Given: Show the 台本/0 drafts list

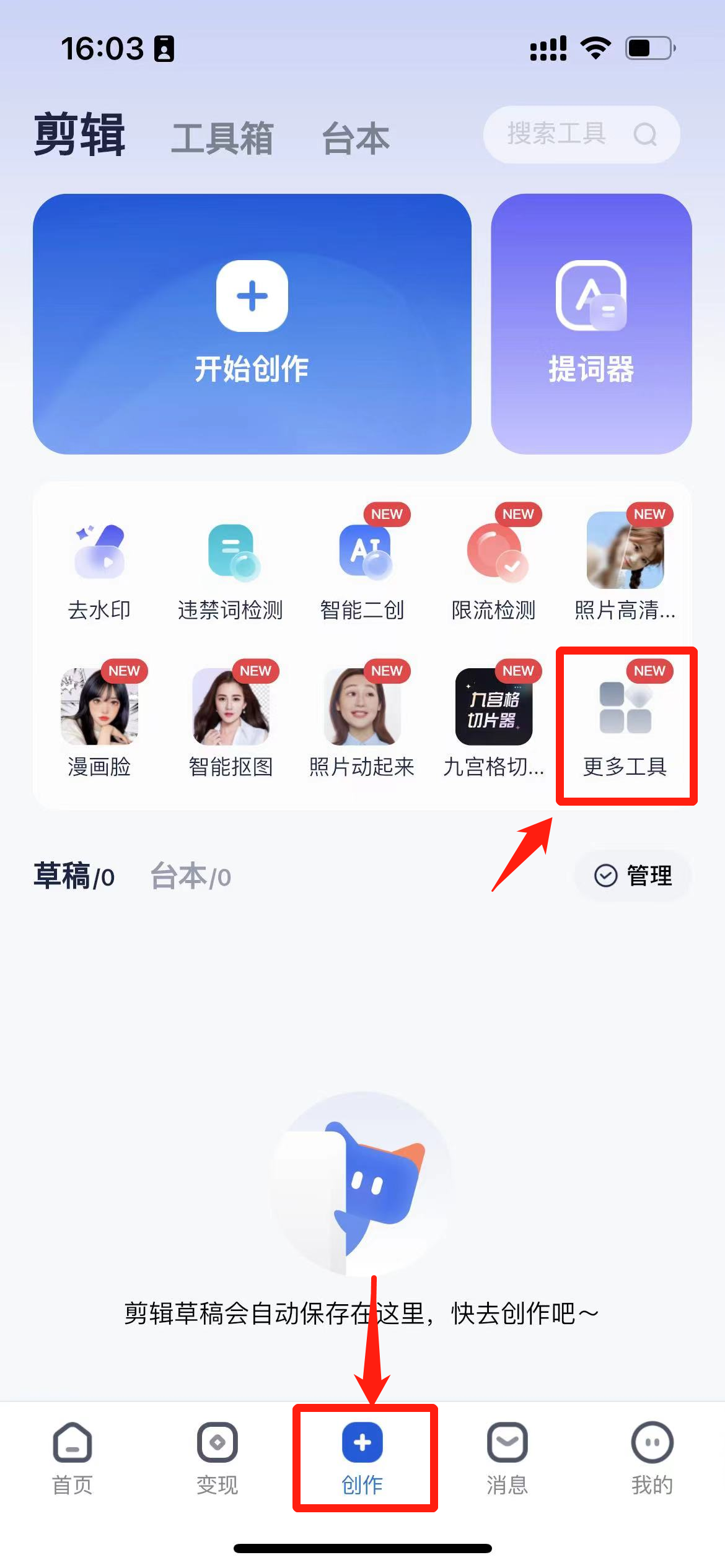Looking at the screenshot, I should point(191,877).
